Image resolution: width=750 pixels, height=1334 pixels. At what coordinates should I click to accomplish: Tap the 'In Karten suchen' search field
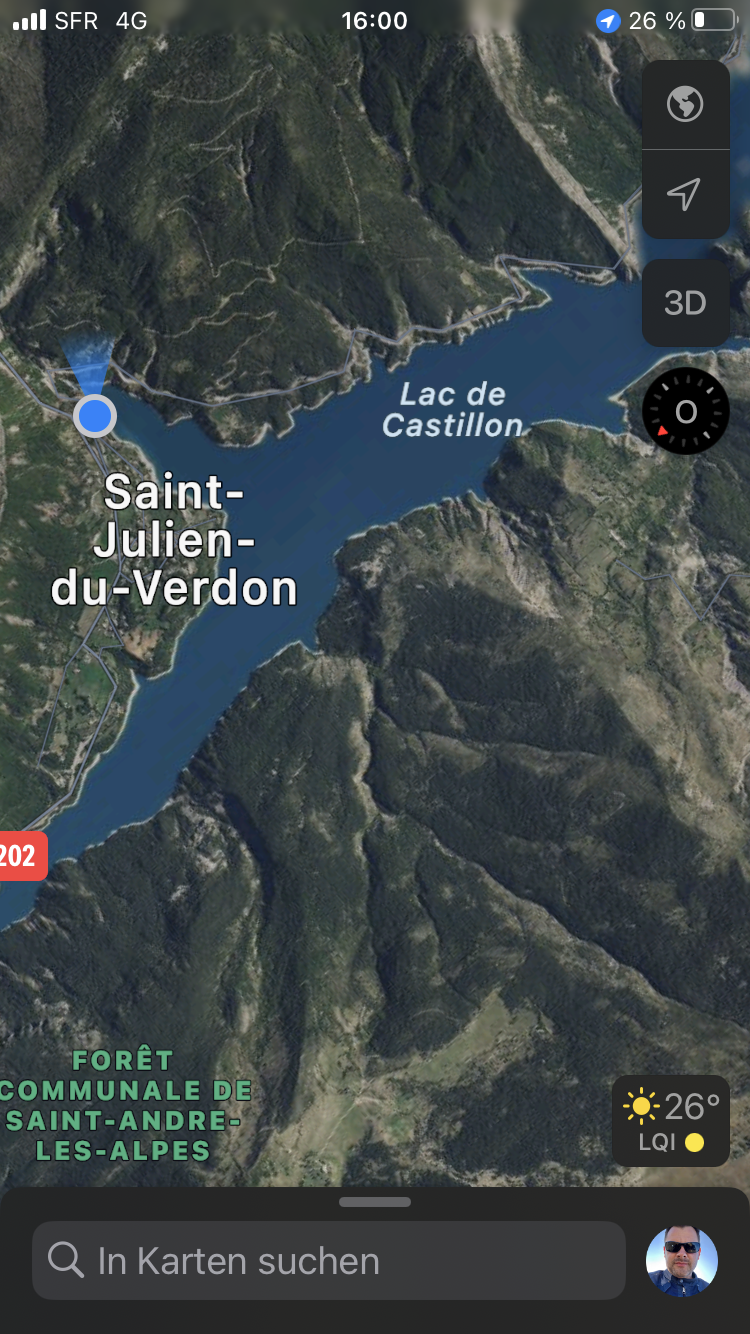329,1261
